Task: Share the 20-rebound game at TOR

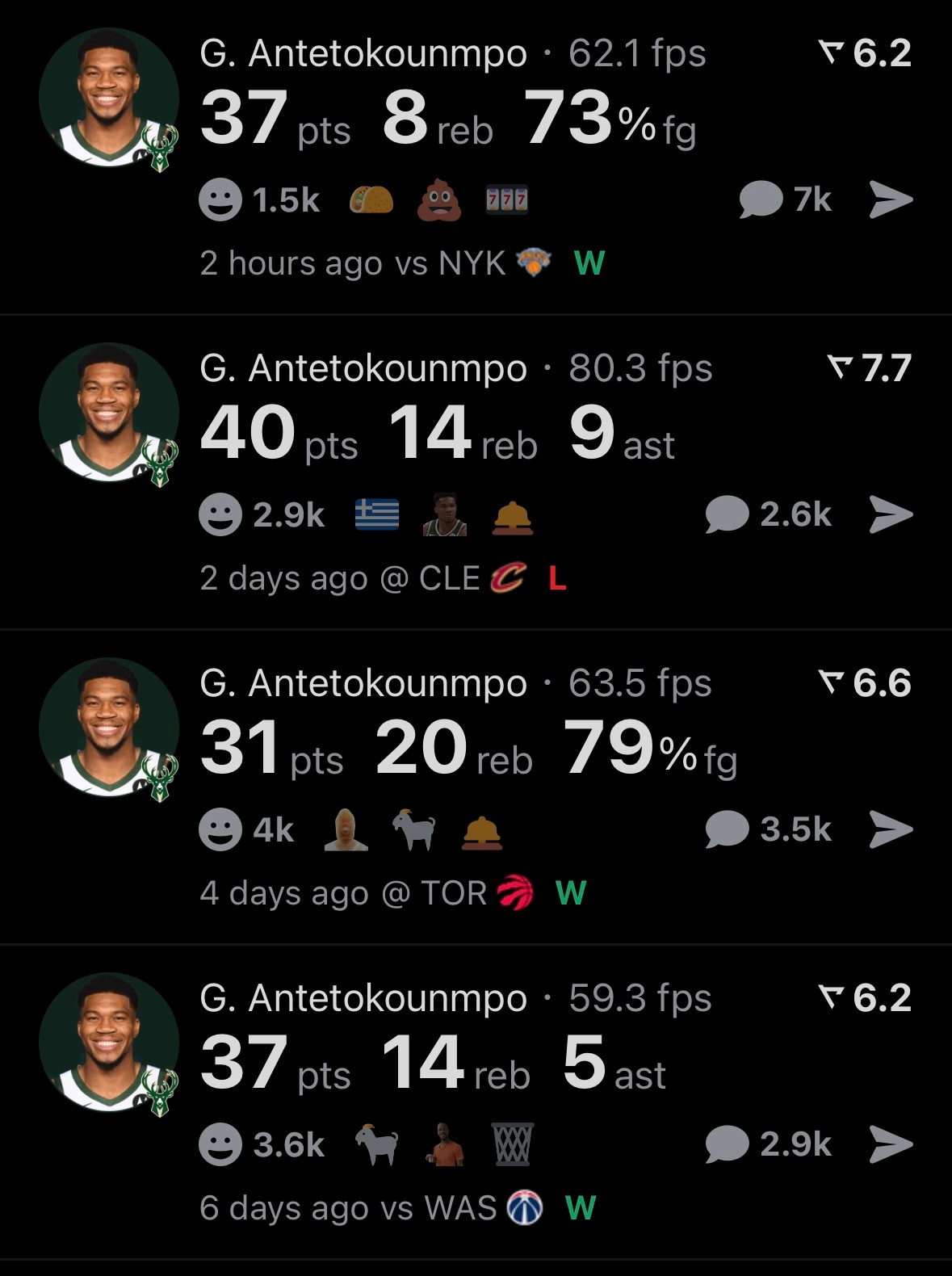Action: click(891, 829)
